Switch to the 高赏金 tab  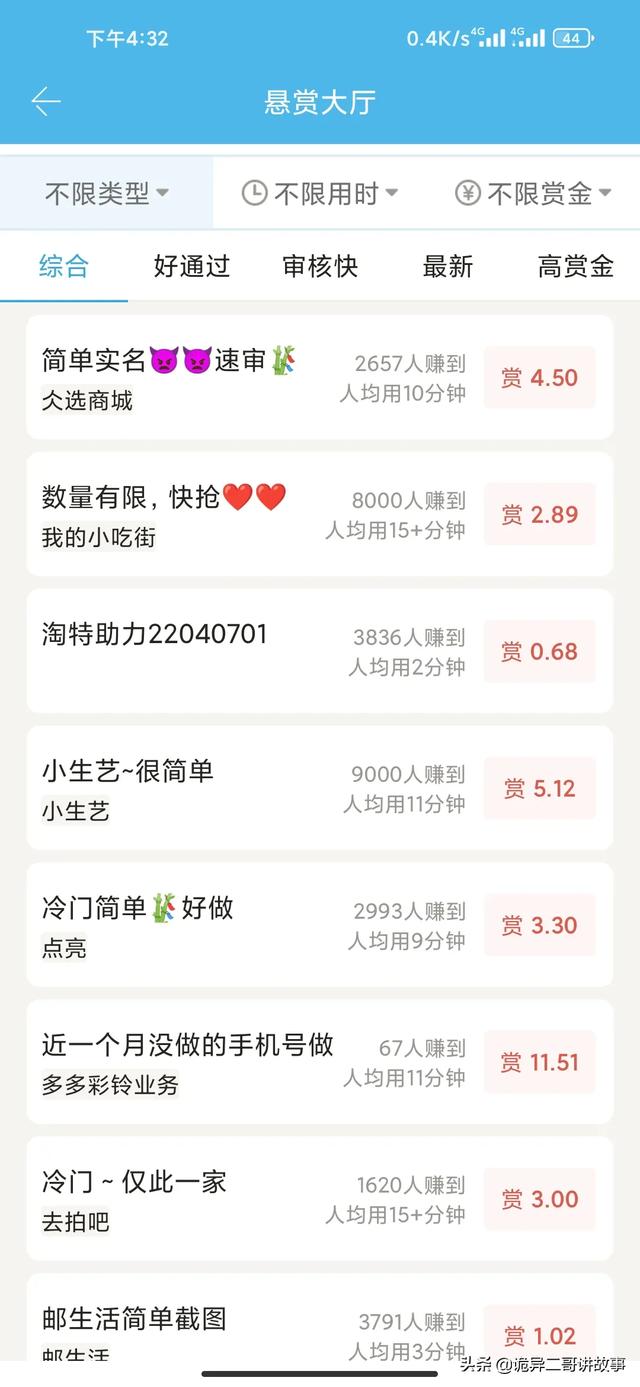tap(575, 266)
